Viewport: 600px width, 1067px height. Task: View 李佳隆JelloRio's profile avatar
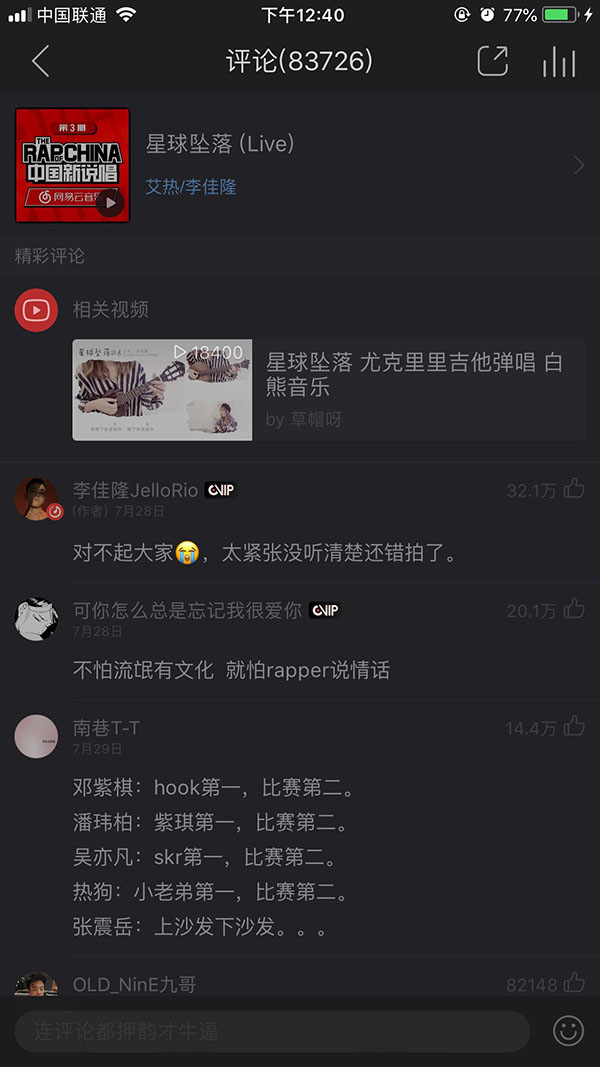tap(36, 498)
